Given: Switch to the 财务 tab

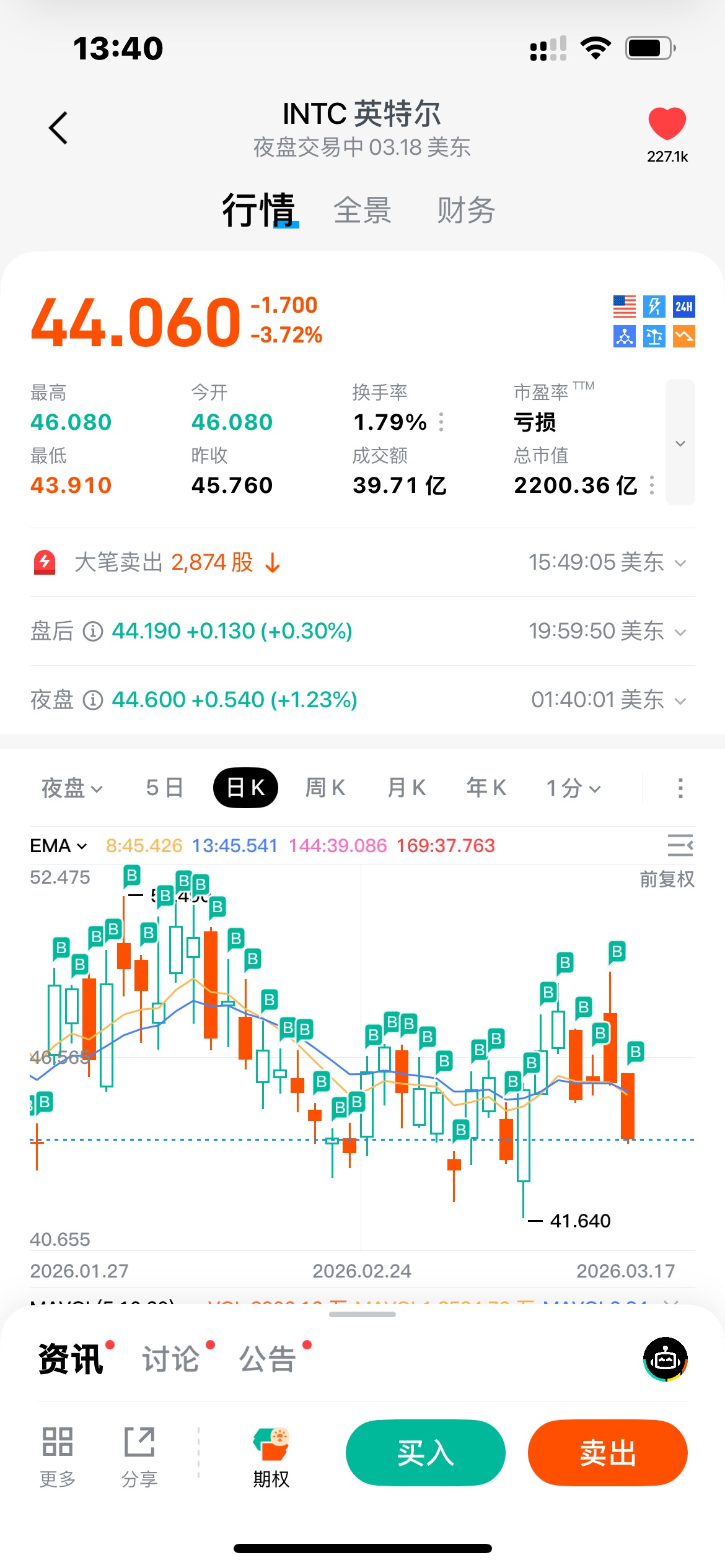Looking at the screenshot, I should coord(466,211).
